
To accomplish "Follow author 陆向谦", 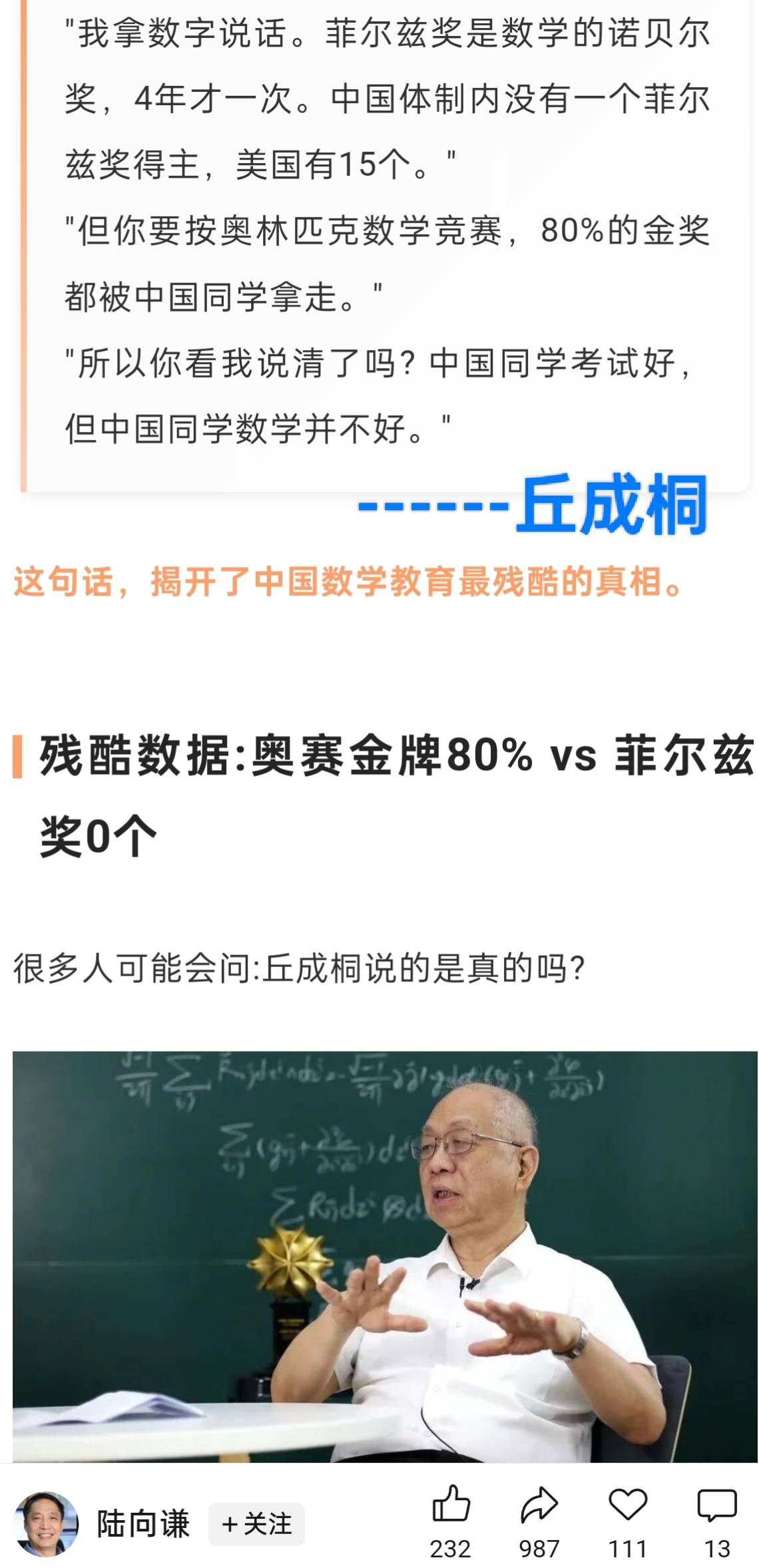I will [256, 1524].
